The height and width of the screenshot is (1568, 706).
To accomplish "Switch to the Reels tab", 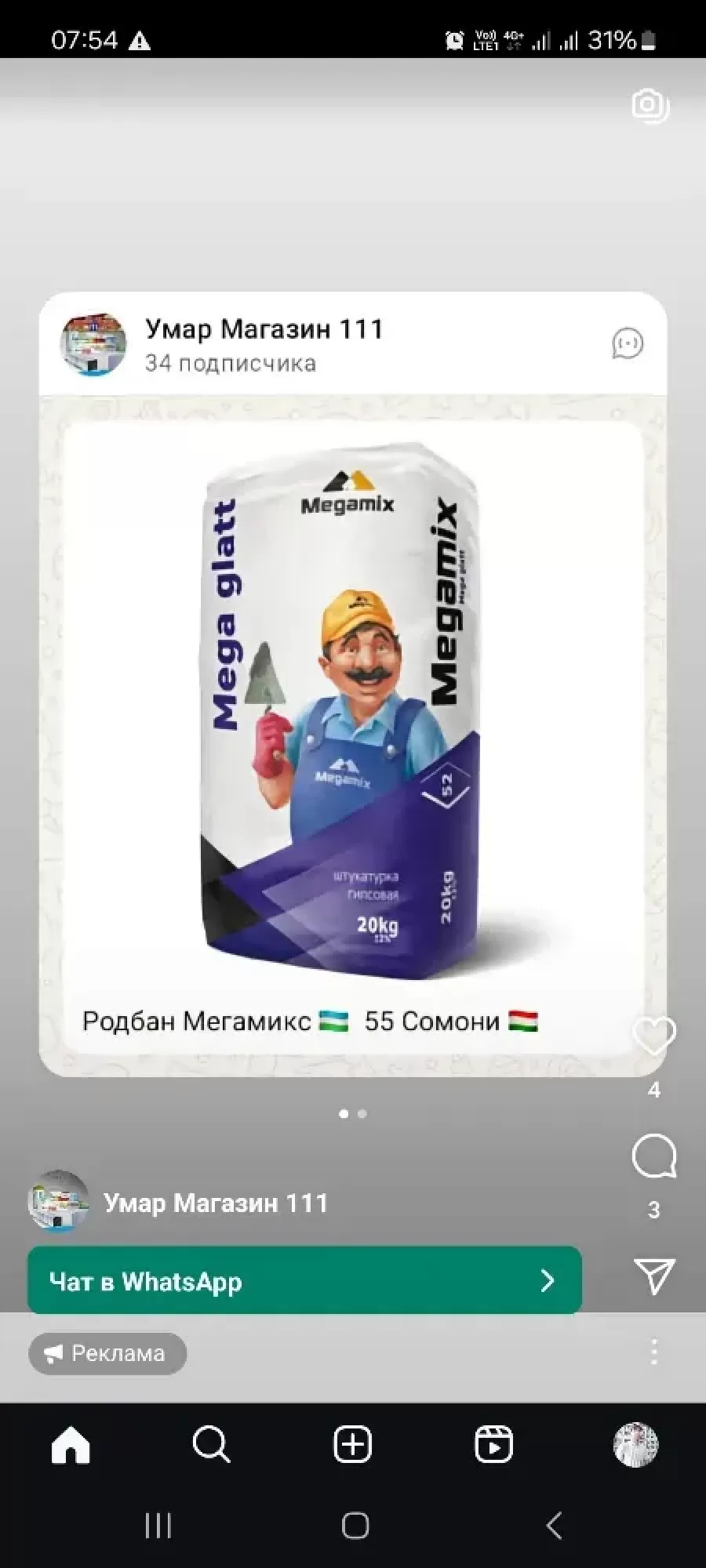I will point(494,1444).
